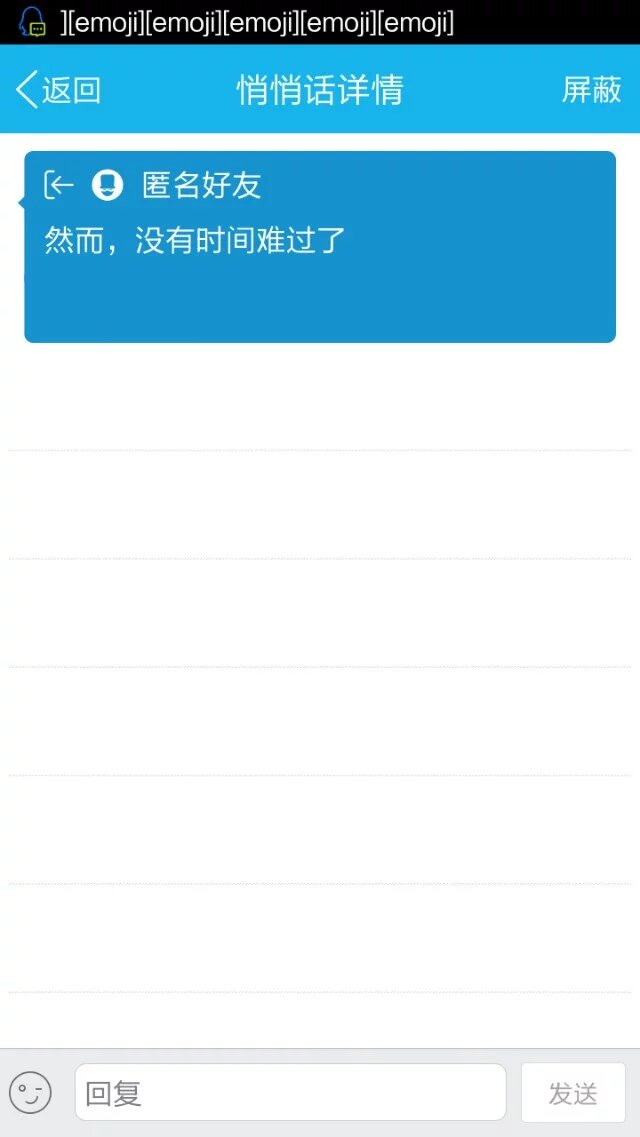Tap 屏蔽 to block this whisper
This screenshot has height=1137, width=640.
pos(591,90)
